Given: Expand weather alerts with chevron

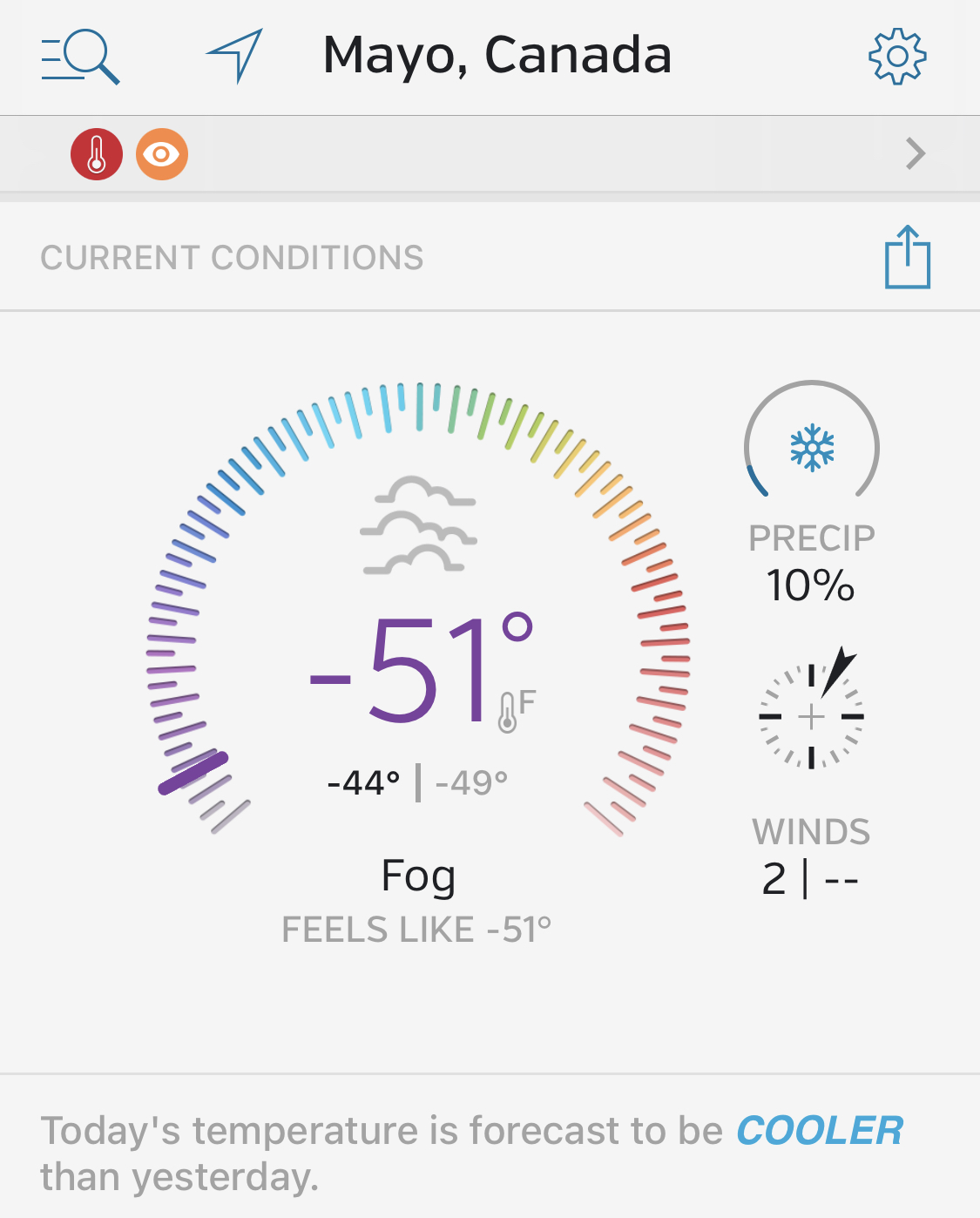Looking at the screenshot, I should click(x=915, y=154).
